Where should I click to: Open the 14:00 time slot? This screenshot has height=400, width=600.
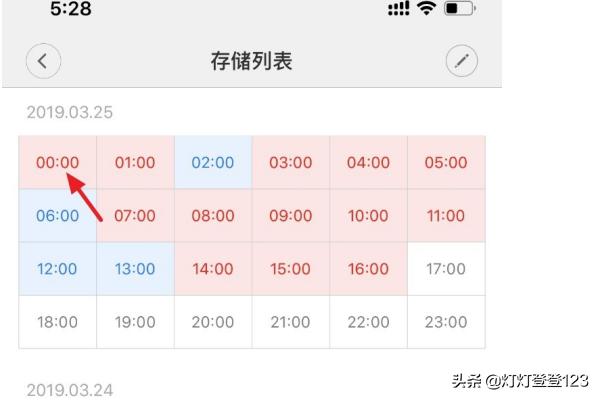pyautogui.click(x=213, y=269)
